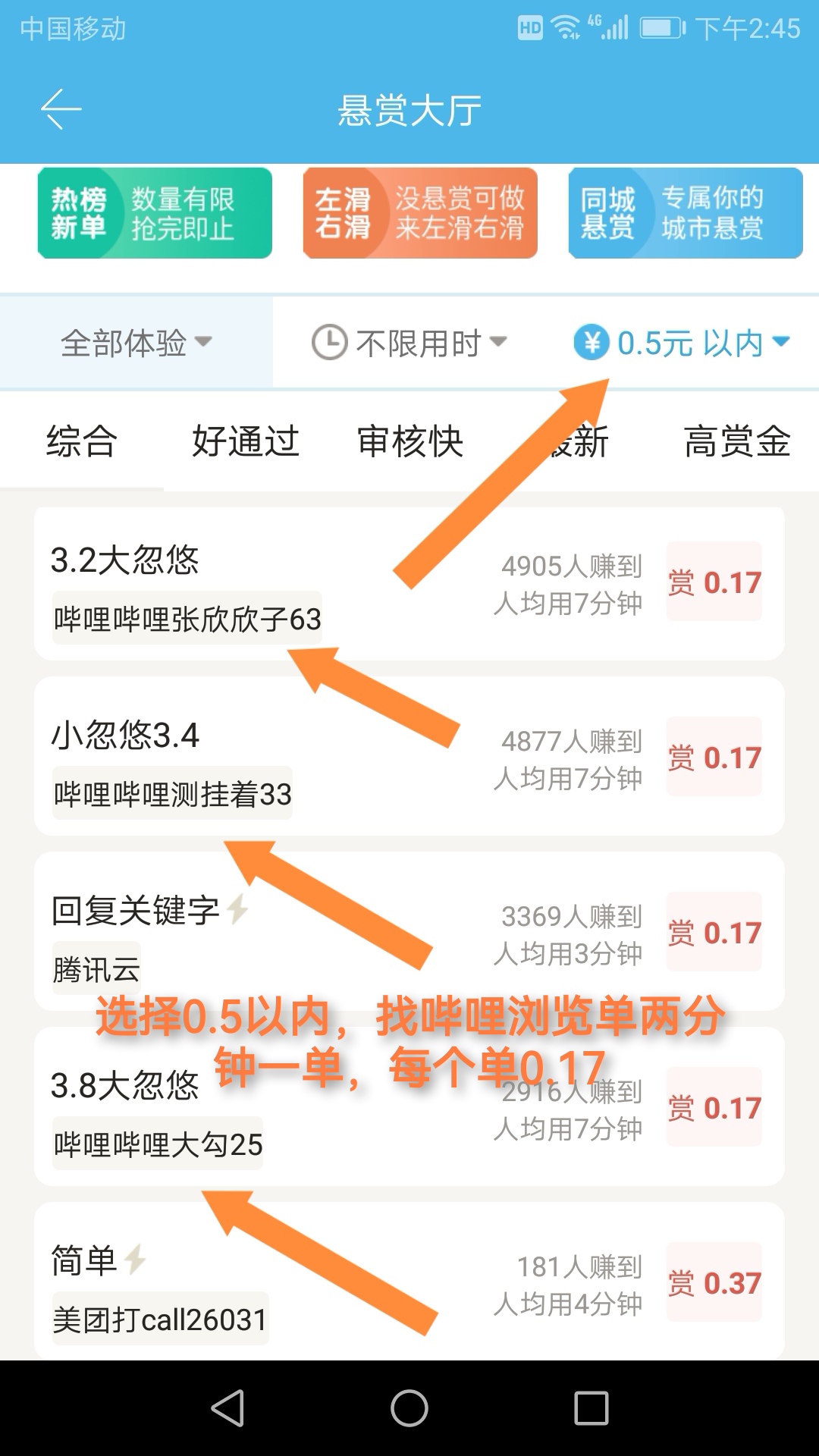Viewport: 819px width, 1456px height.
Task: Expand the 不限用时 time filter
Action: coord(409,344)
